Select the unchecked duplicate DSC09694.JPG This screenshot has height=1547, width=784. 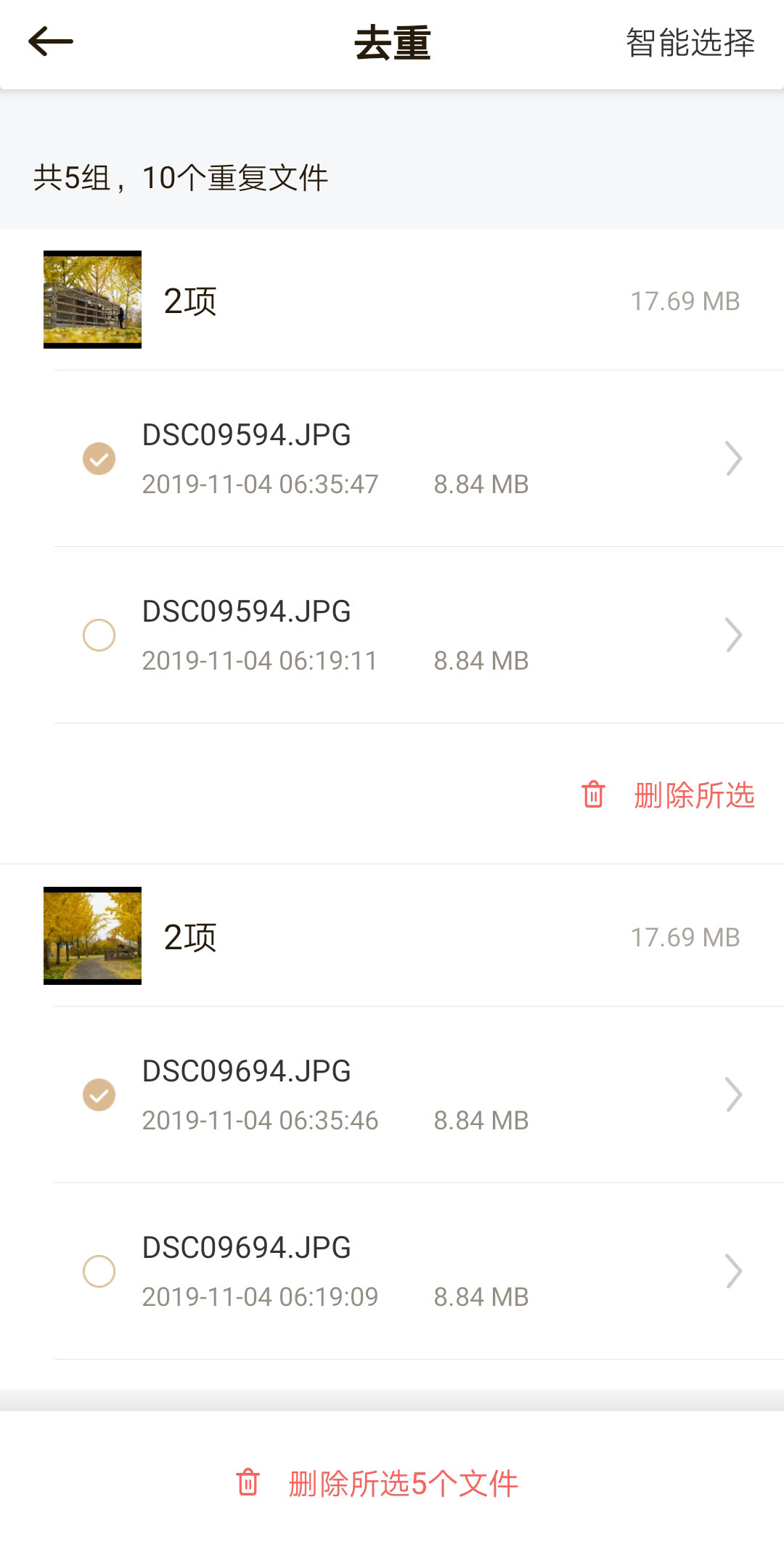(99, 1271)
